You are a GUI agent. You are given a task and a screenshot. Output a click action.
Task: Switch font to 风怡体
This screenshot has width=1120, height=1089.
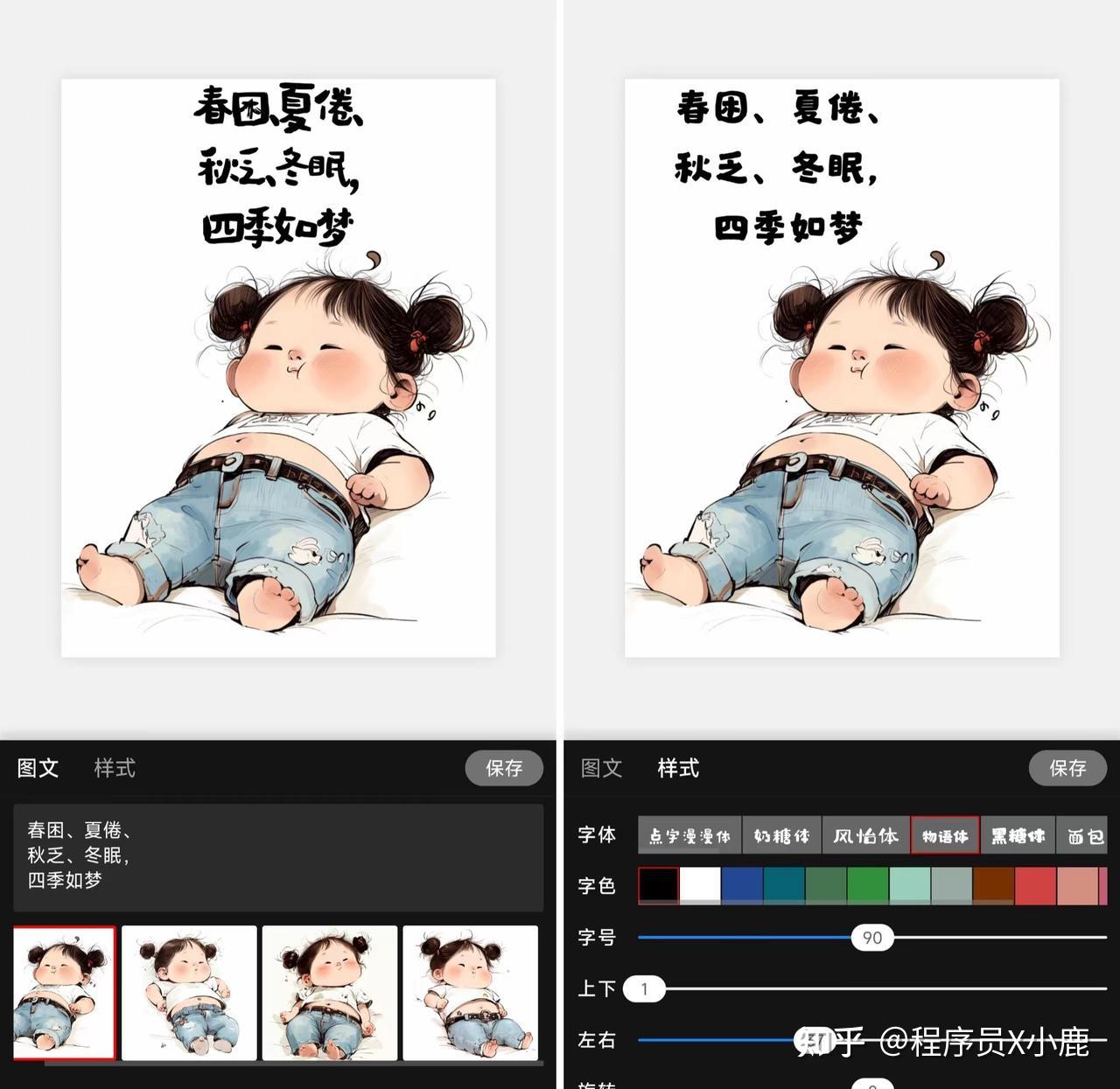pyautogui.click(x=865, y=835)
